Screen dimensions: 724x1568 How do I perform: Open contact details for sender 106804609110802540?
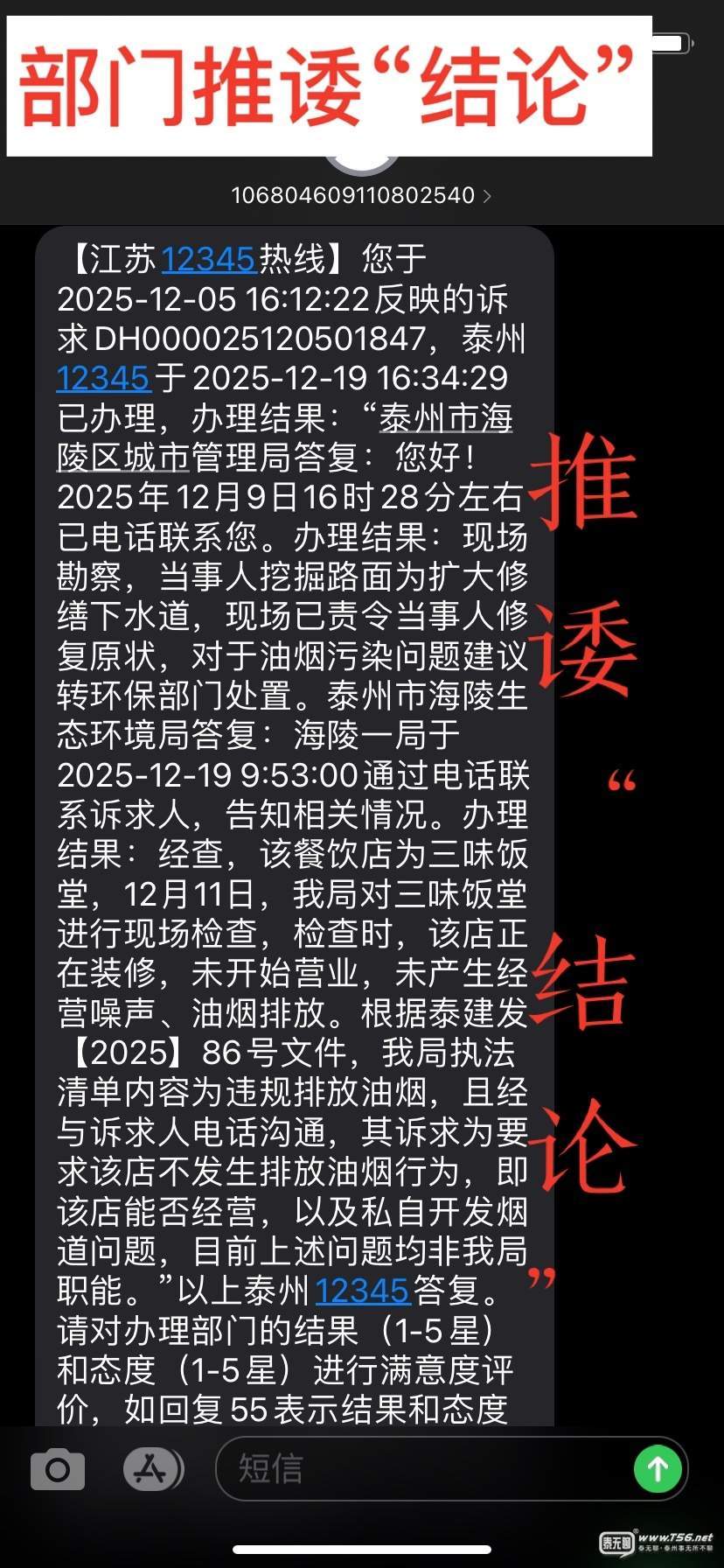(x=360, y=195)
